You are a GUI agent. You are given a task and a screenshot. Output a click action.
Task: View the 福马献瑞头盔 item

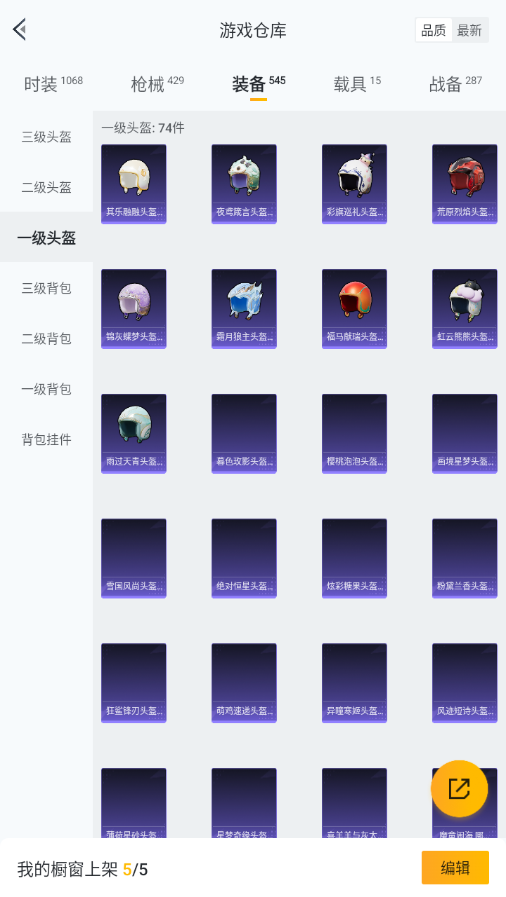(354, 308)
